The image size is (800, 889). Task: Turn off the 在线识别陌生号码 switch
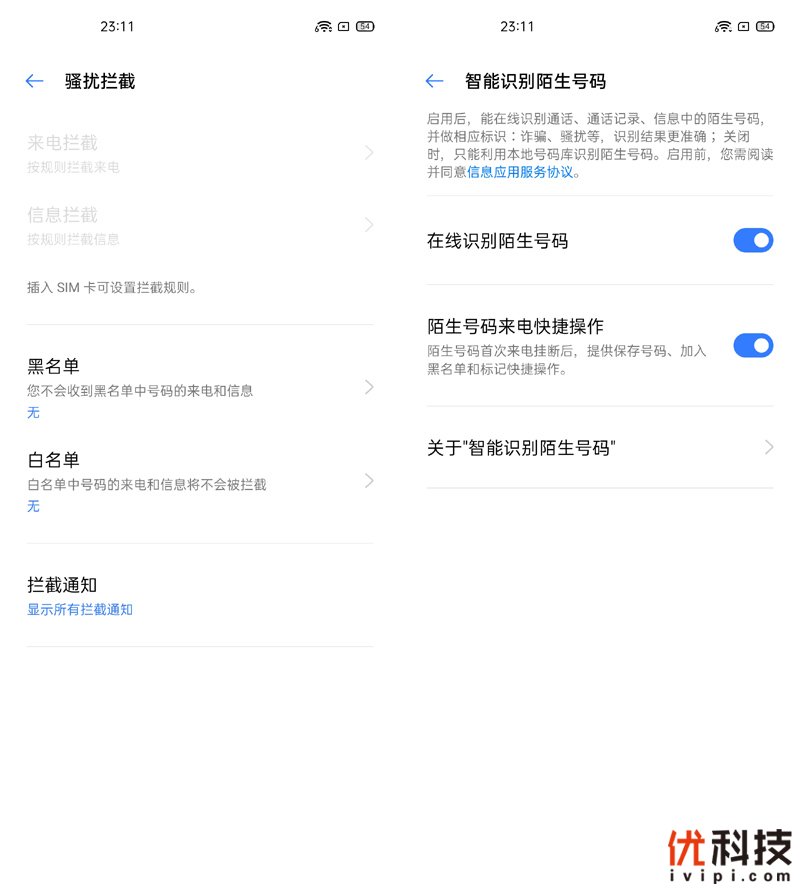point(753,240)
